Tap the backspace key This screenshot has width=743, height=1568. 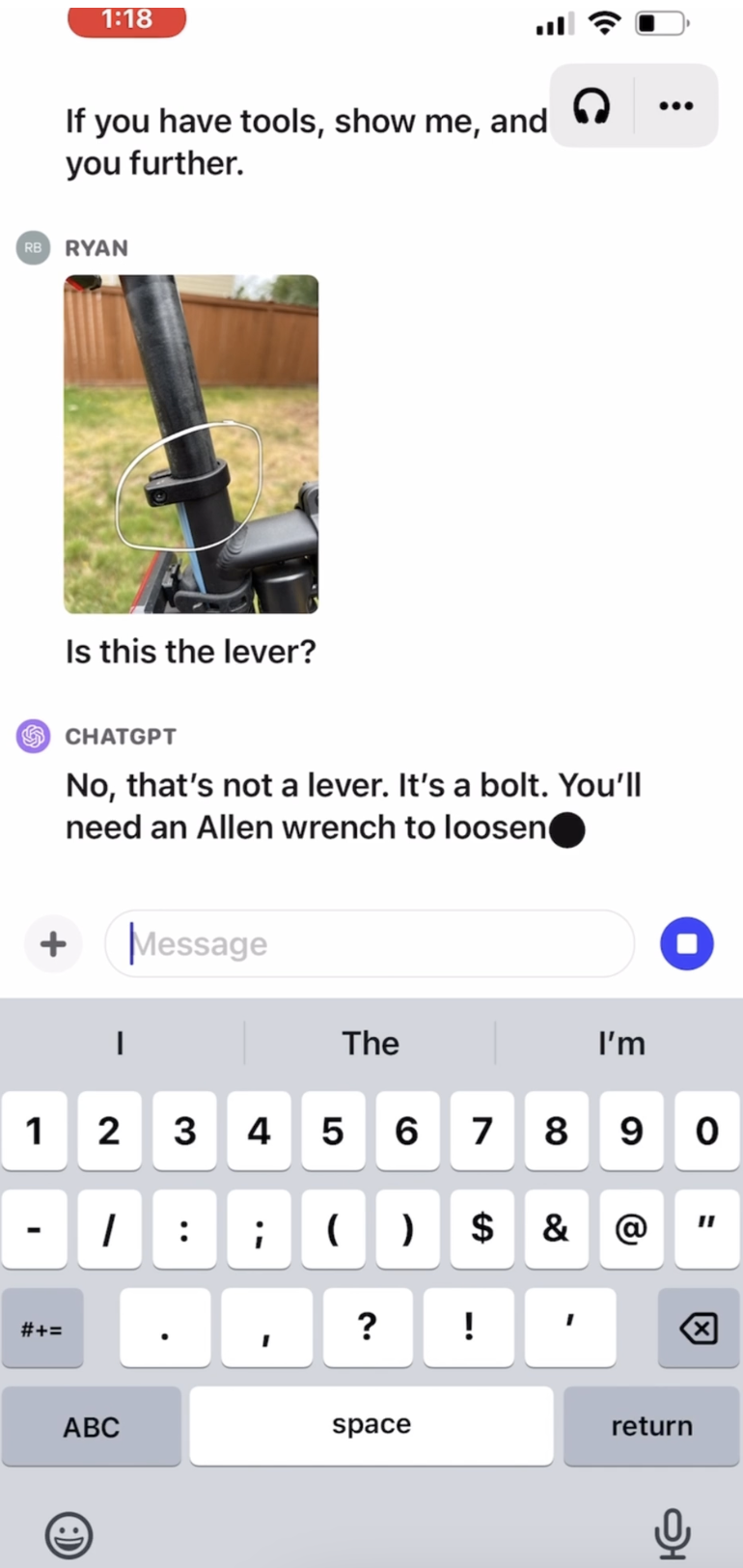pos(699,1329)
